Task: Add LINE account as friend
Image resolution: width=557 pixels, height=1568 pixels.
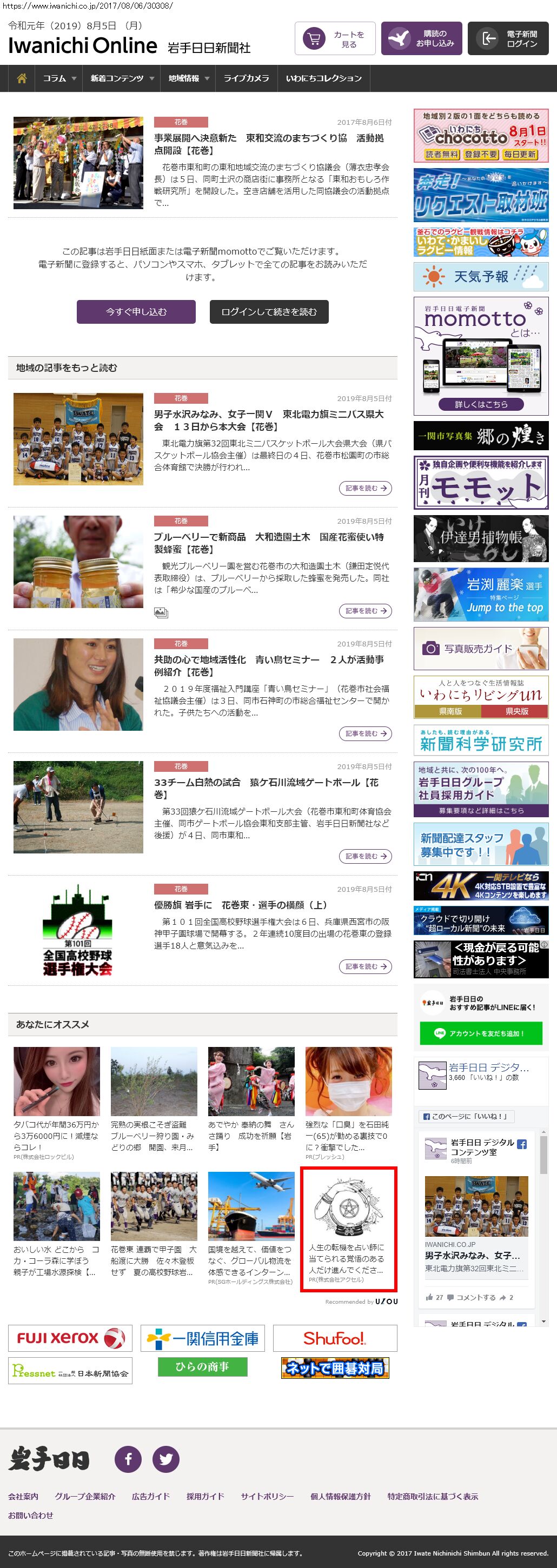Action: (480, 1033)
